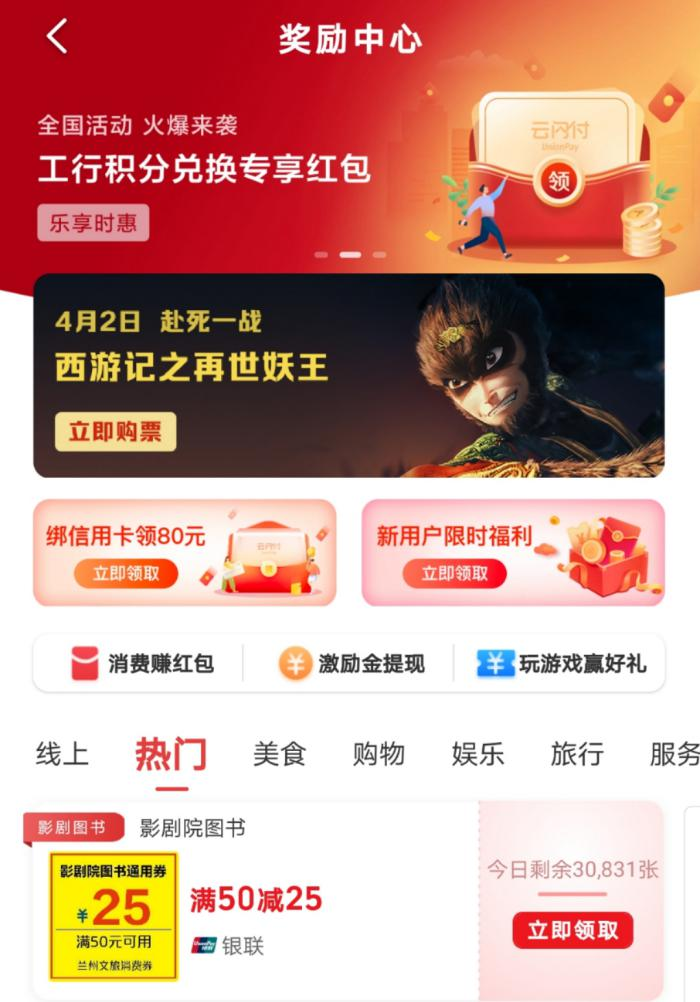Show the 购物 category

tap(378, 754)
